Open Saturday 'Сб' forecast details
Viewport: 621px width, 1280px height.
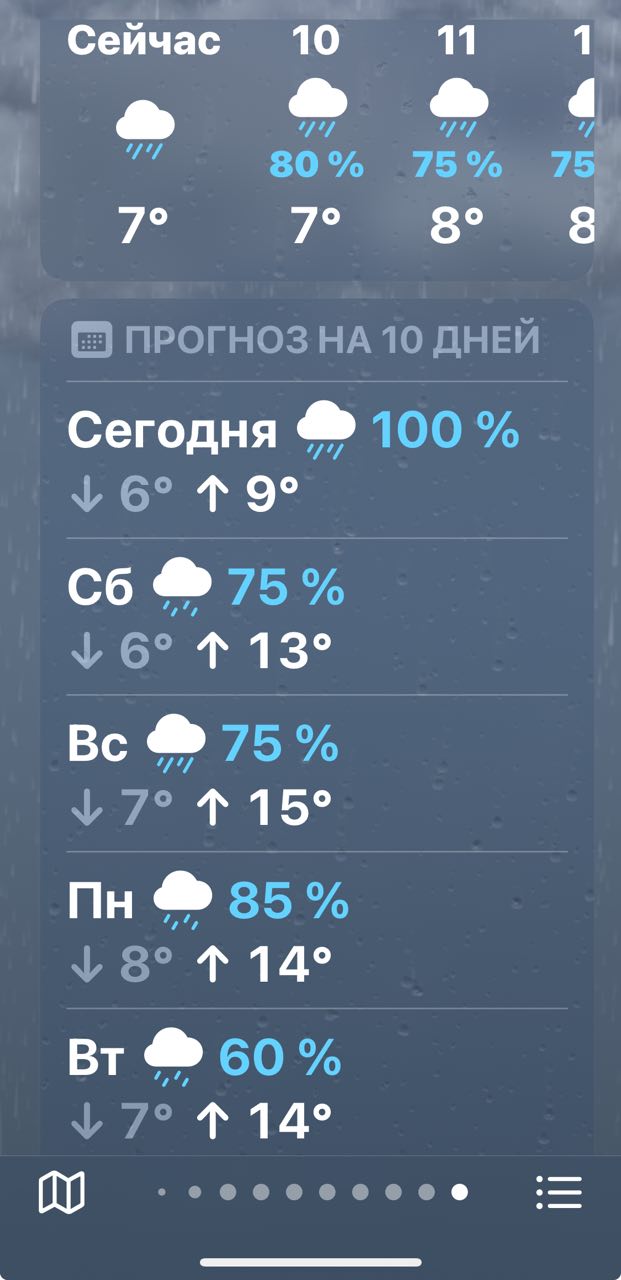click(316, 617)
